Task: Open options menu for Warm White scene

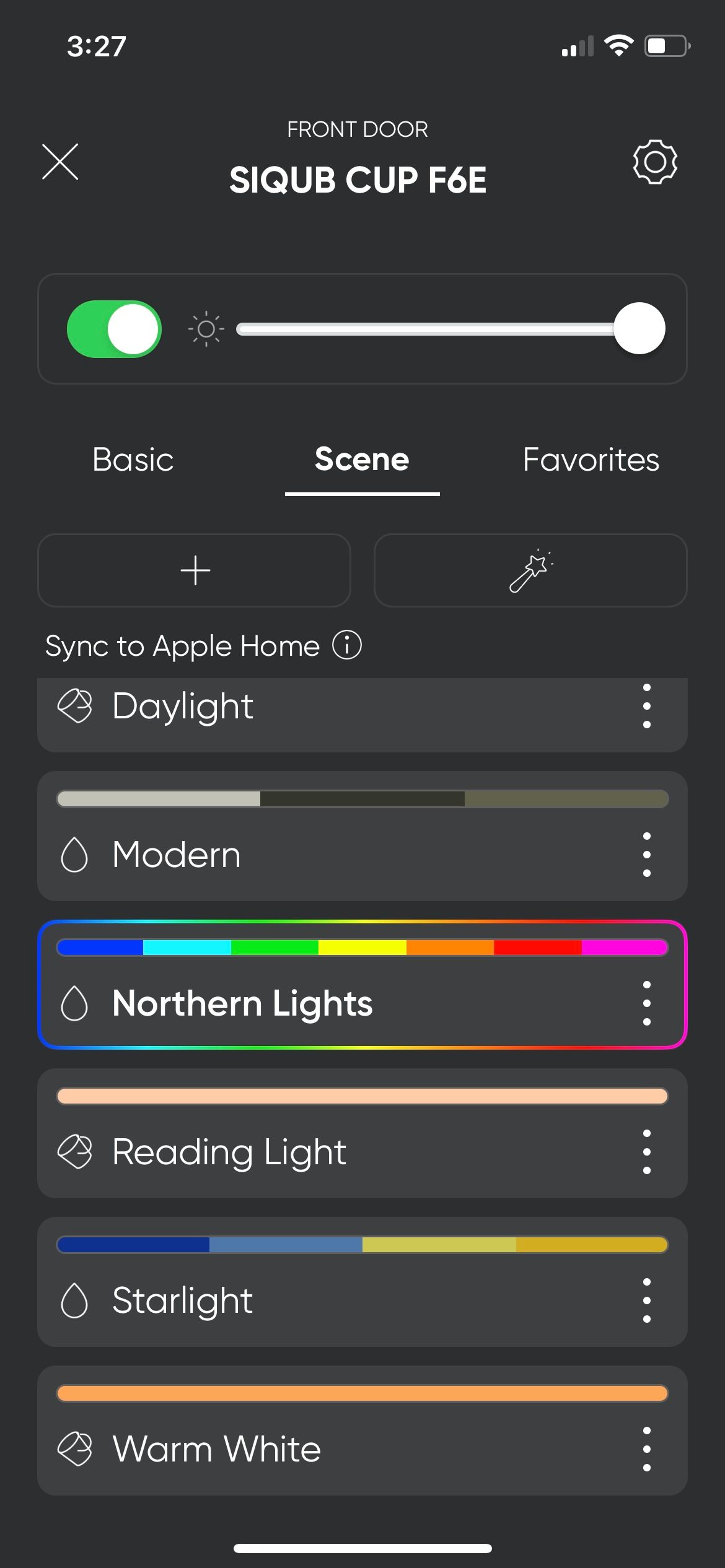Action: (x=647, y=1448)
